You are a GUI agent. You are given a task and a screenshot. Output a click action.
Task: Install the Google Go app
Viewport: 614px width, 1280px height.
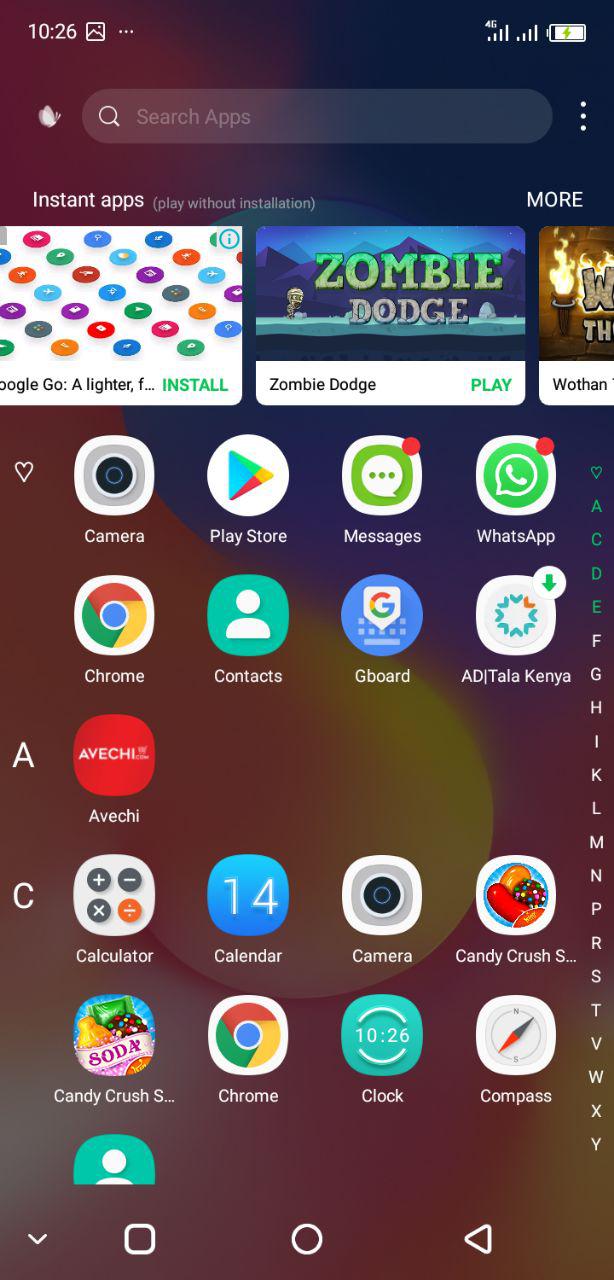195,385
